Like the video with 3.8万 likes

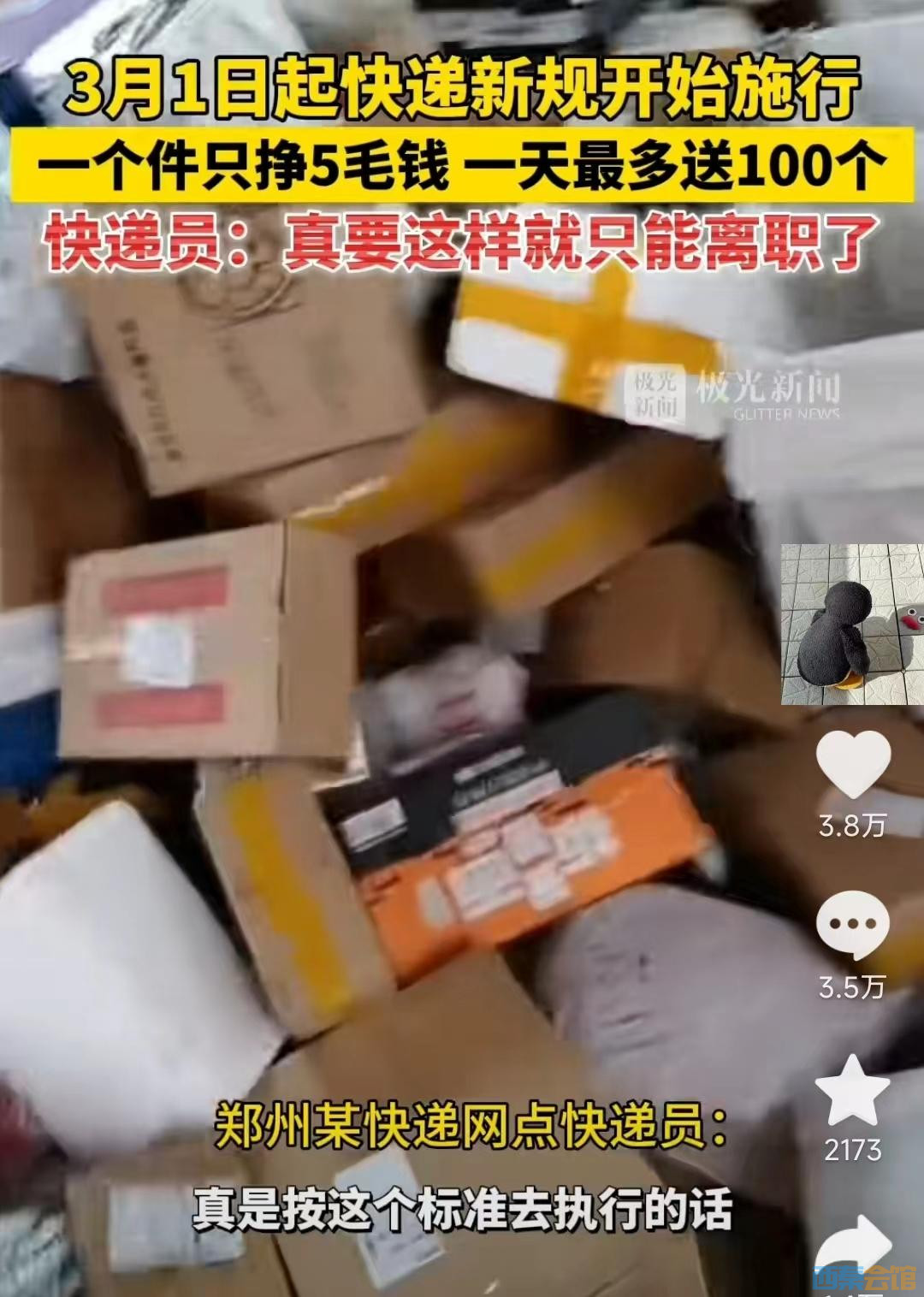[852, 764]
